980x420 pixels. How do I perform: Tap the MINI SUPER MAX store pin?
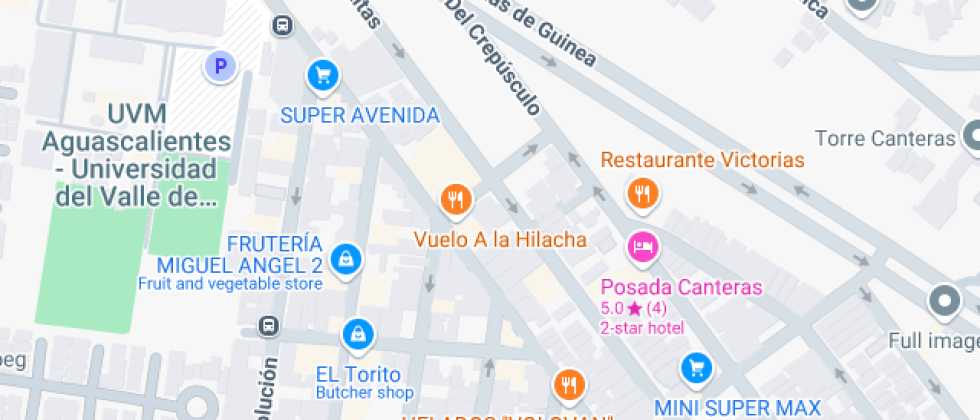[x=696, y=369]
